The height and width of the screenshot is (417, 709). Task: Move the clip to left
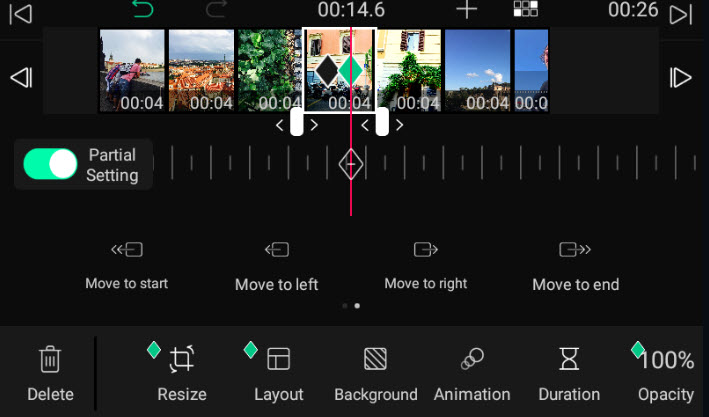click(x=276, y=264)
